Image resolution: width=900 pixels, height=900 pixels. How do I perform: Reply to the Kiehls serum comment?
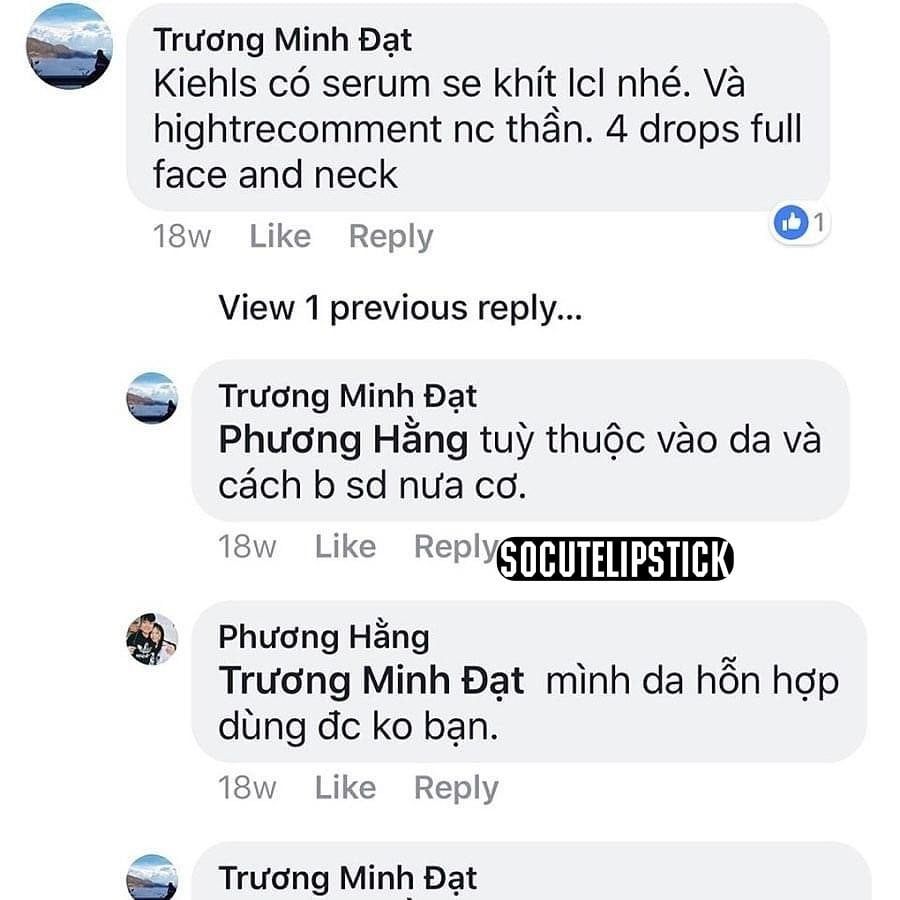[x=390, y=237]
